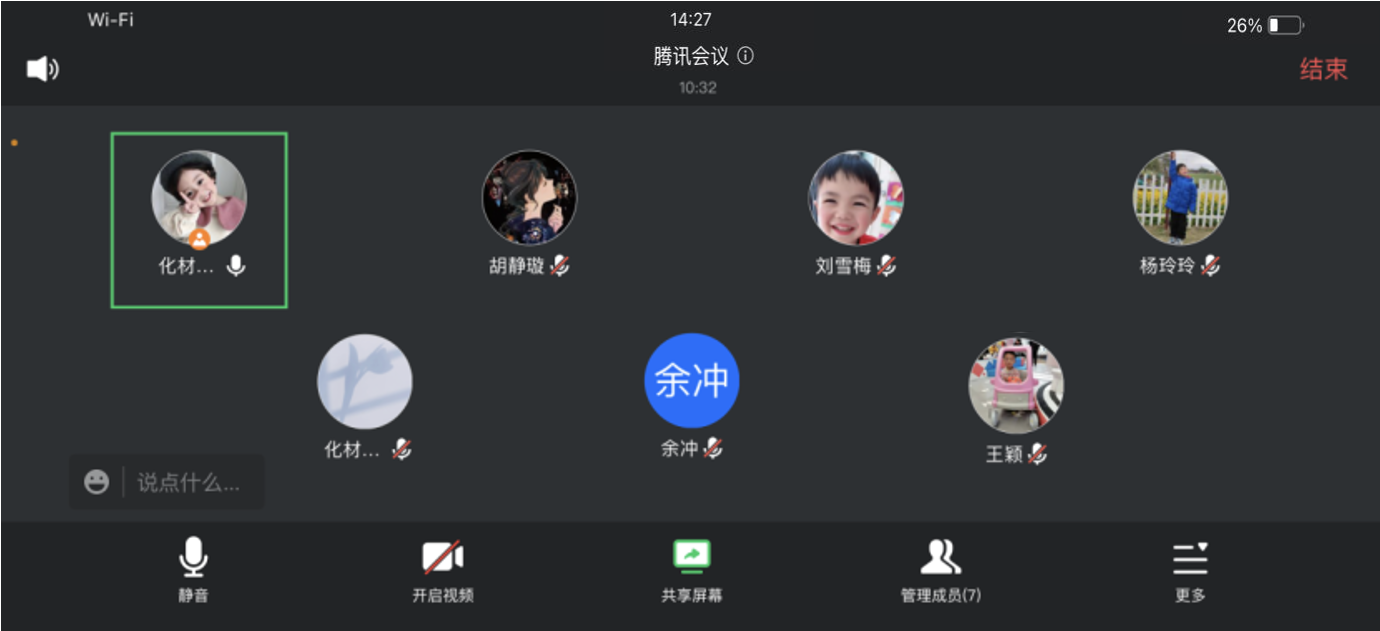Start 共享屏幕 screen sharing

point(691,569)
